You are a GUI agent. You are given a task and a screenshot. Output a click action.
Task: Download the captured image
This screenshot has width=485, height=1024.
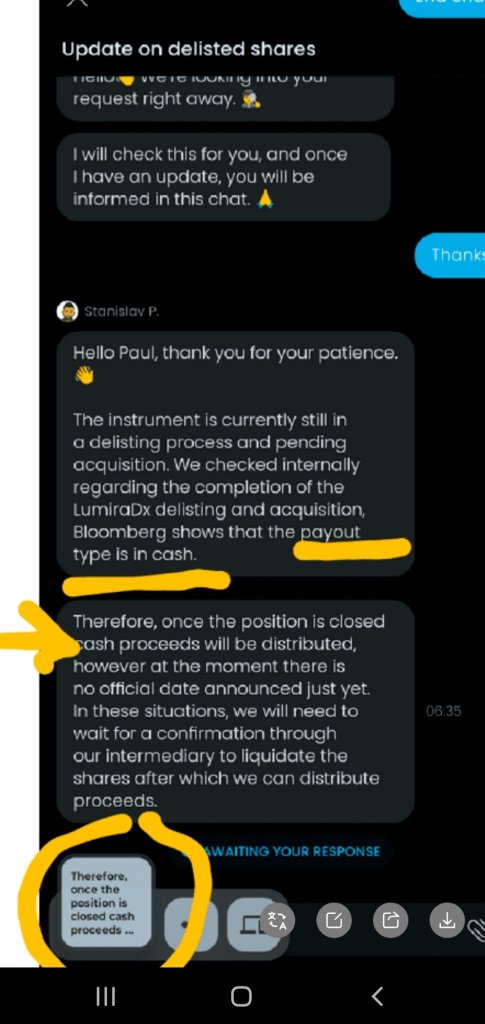click(446, 920)
